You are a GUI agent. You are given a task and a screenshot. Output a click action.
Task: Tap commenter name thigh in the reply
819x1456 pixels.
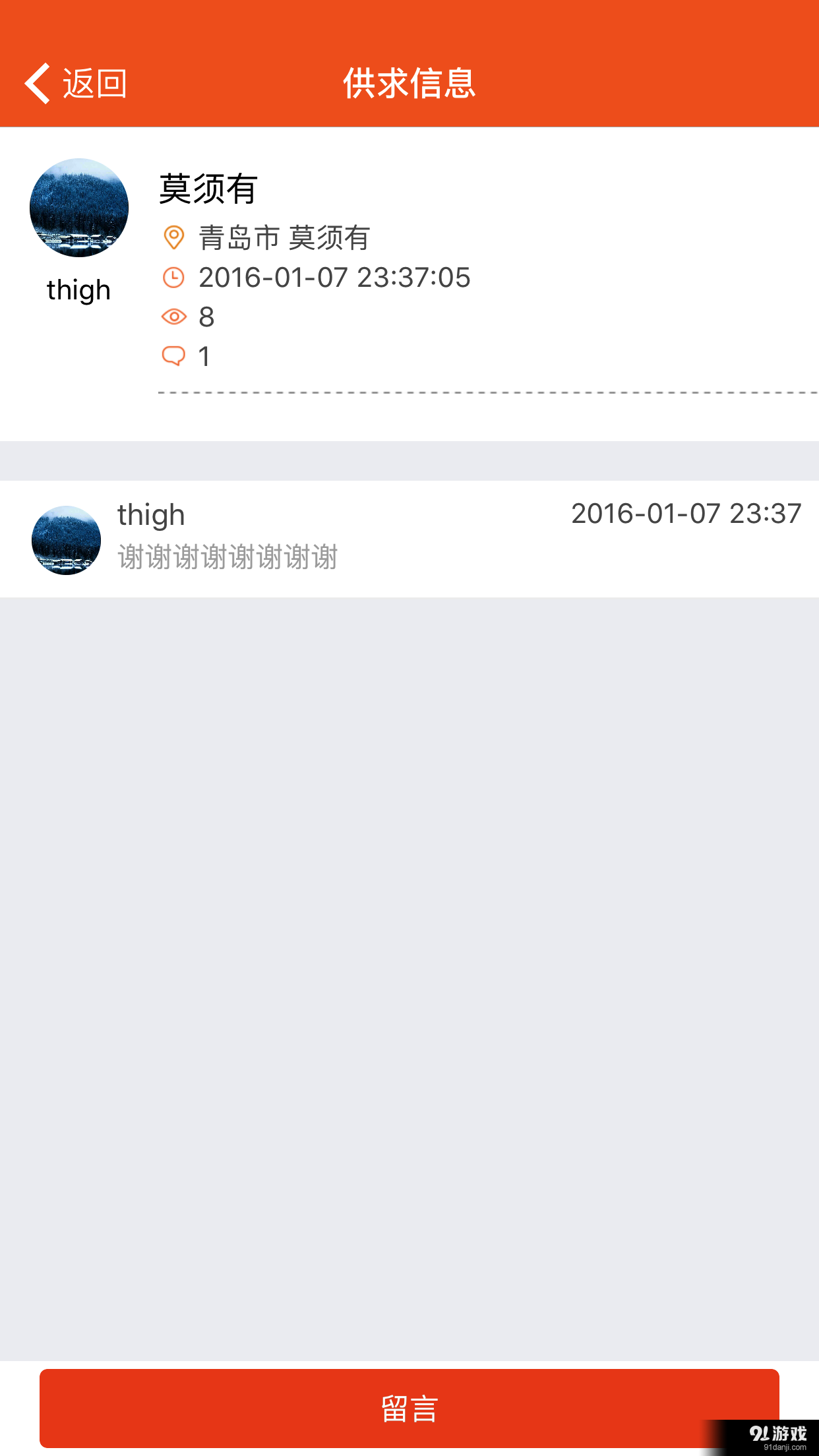pyautogui.click(x=150, y=514)
